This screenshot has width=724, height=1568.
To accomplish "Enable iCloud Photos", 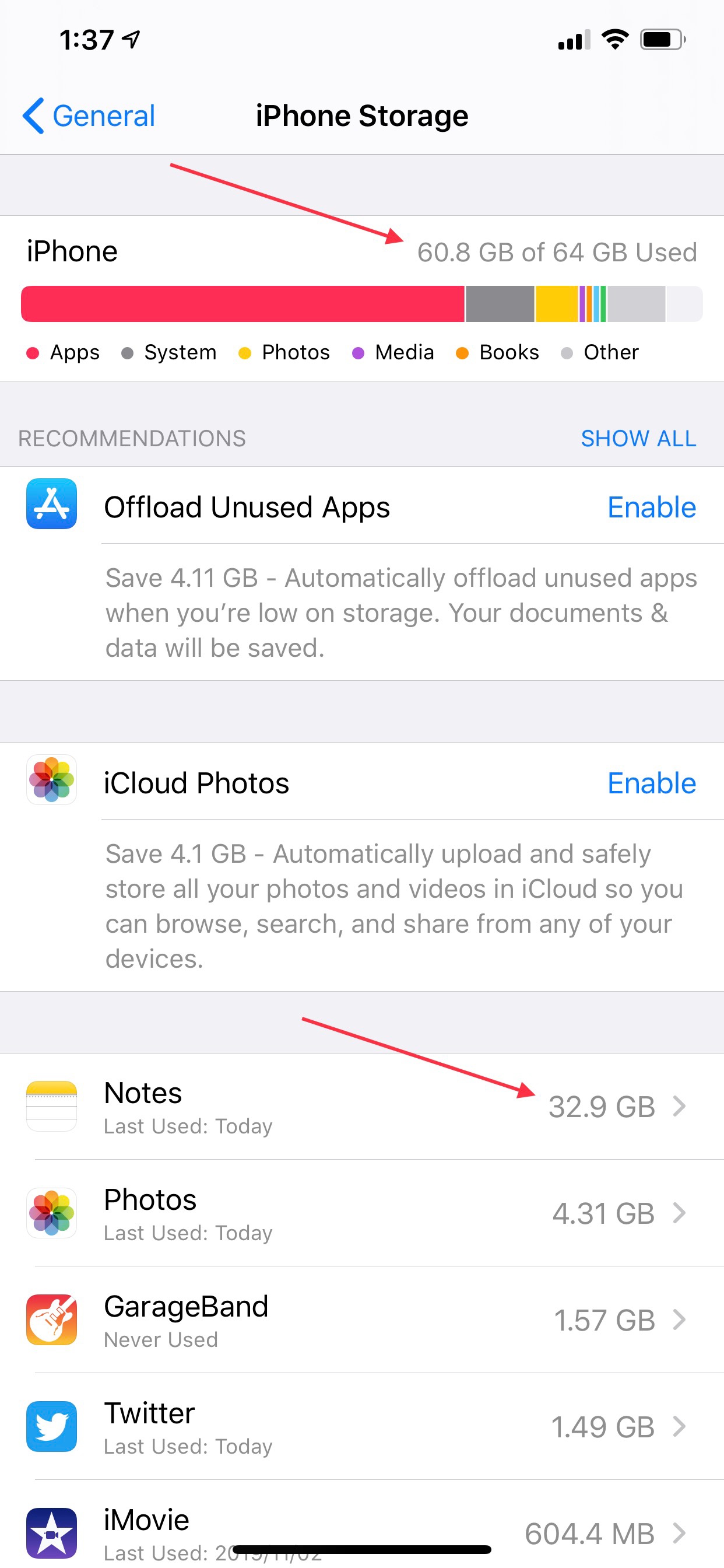I will [x=652, y=783].
